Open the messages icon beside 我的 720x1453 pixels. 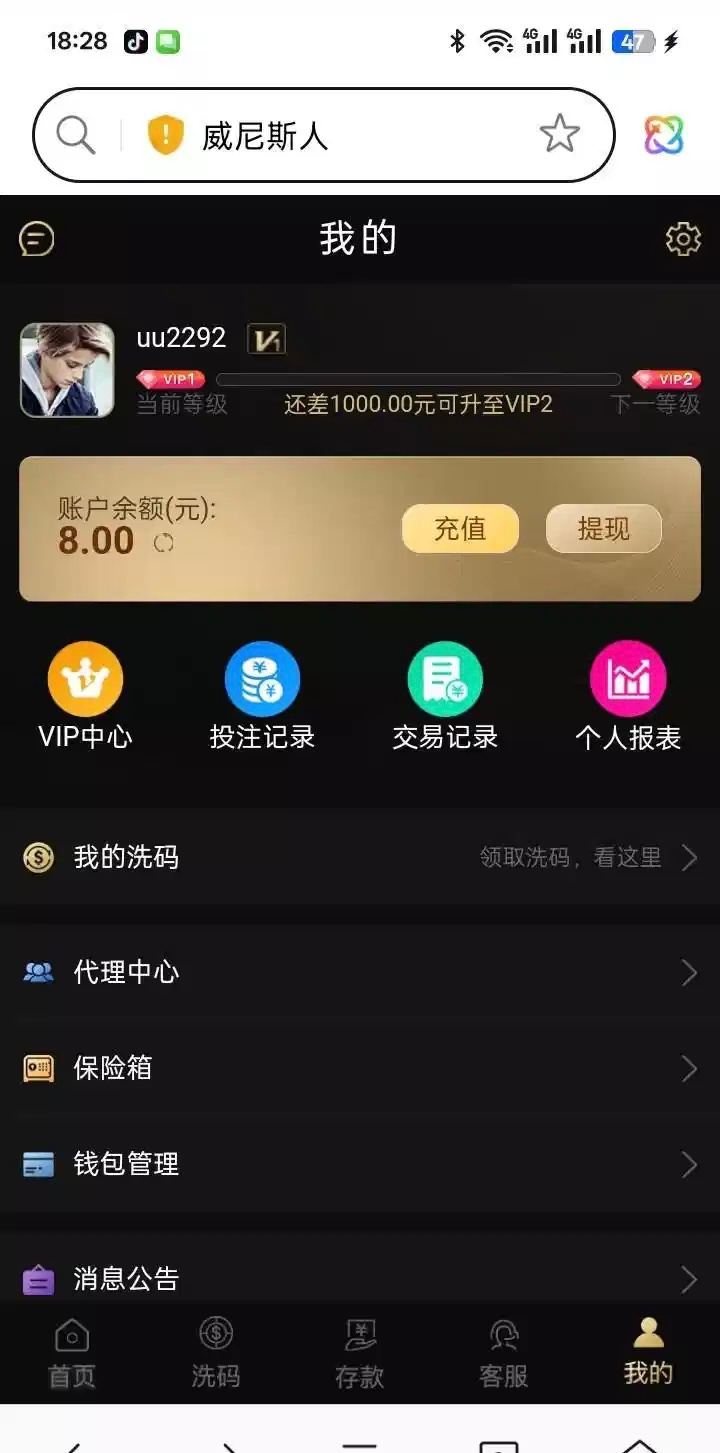(37, 239)
